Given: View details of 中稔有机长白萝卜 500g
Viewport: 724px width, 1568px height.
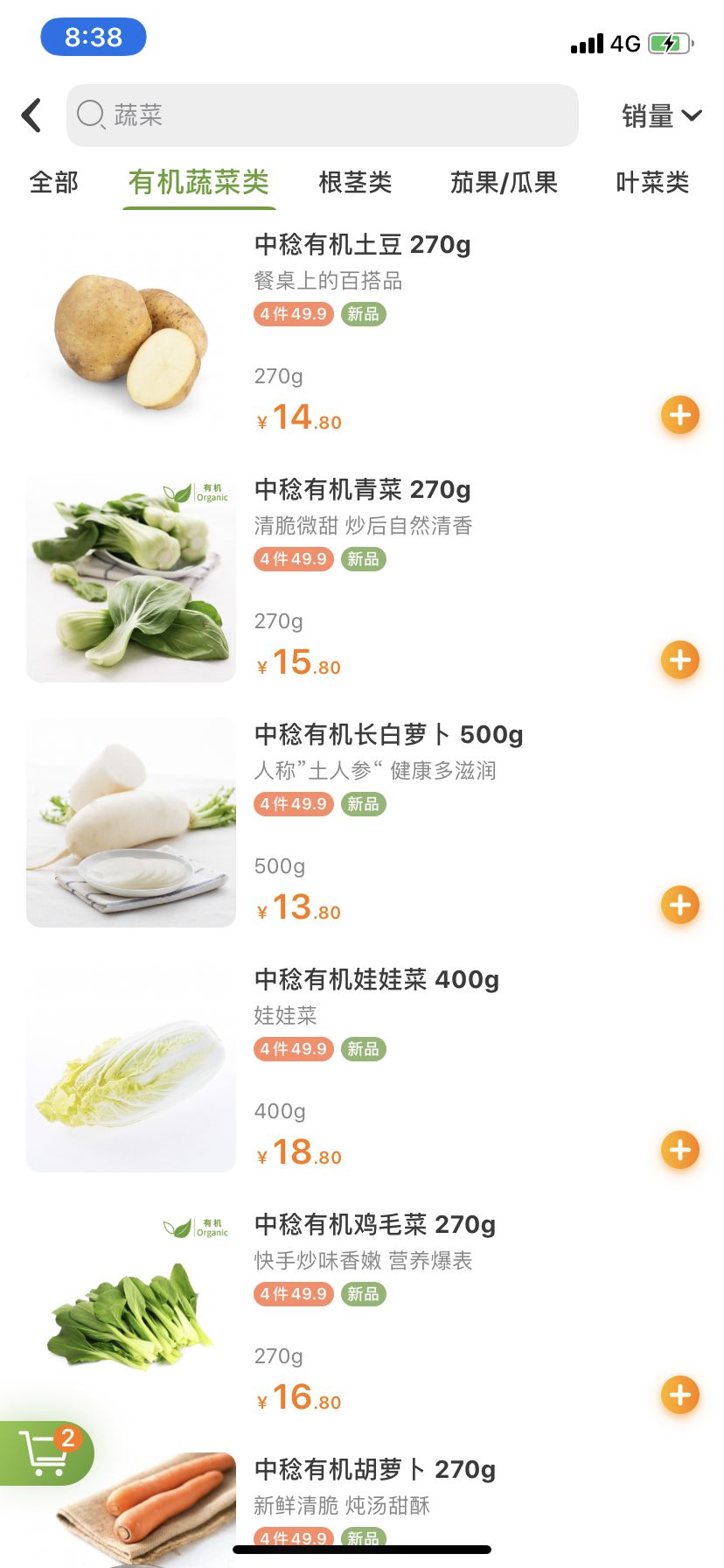Looking at the screenshot, I should point(388,735).
